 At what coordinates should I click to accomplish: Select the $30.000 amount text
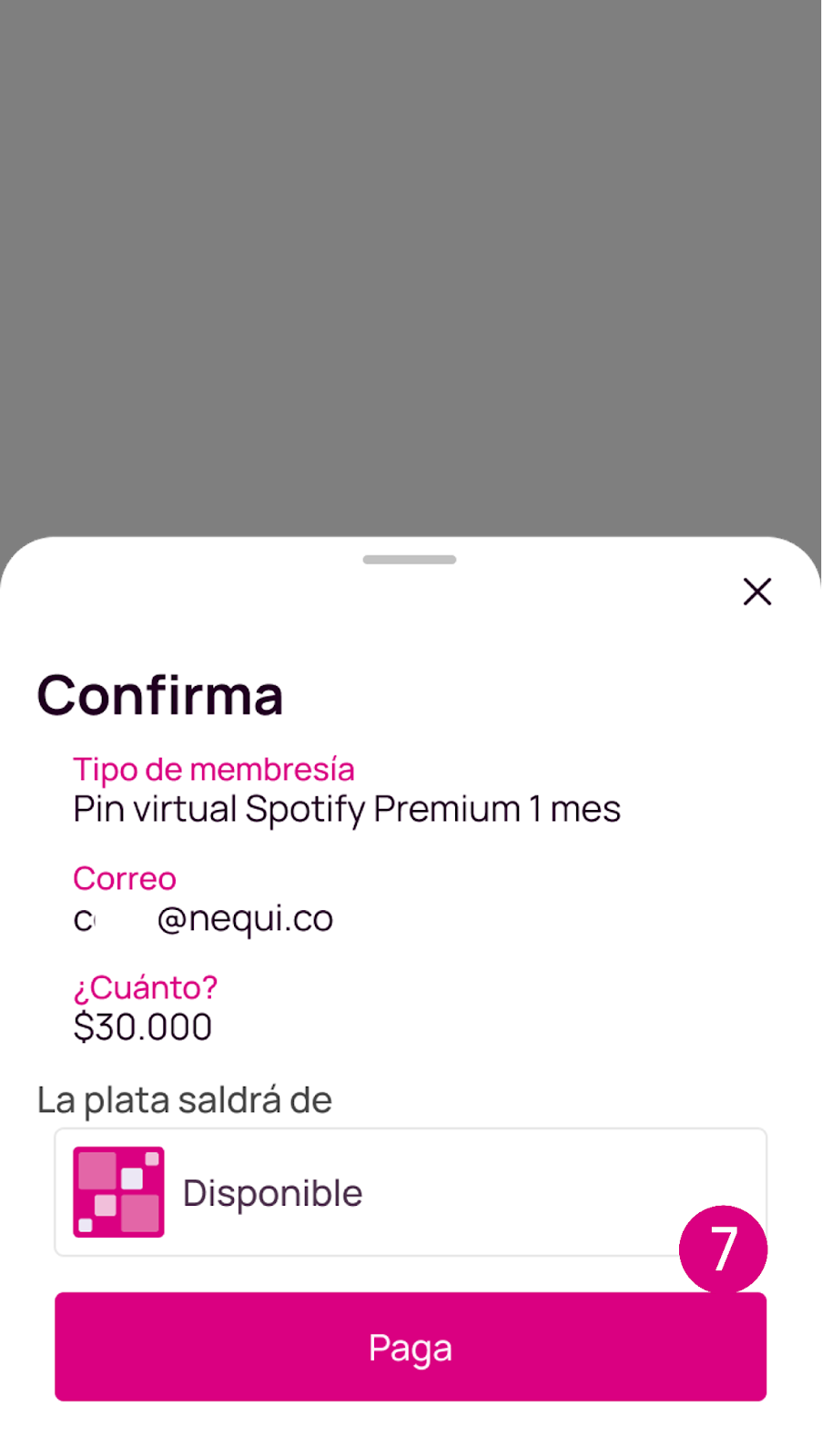(142, 1026)
